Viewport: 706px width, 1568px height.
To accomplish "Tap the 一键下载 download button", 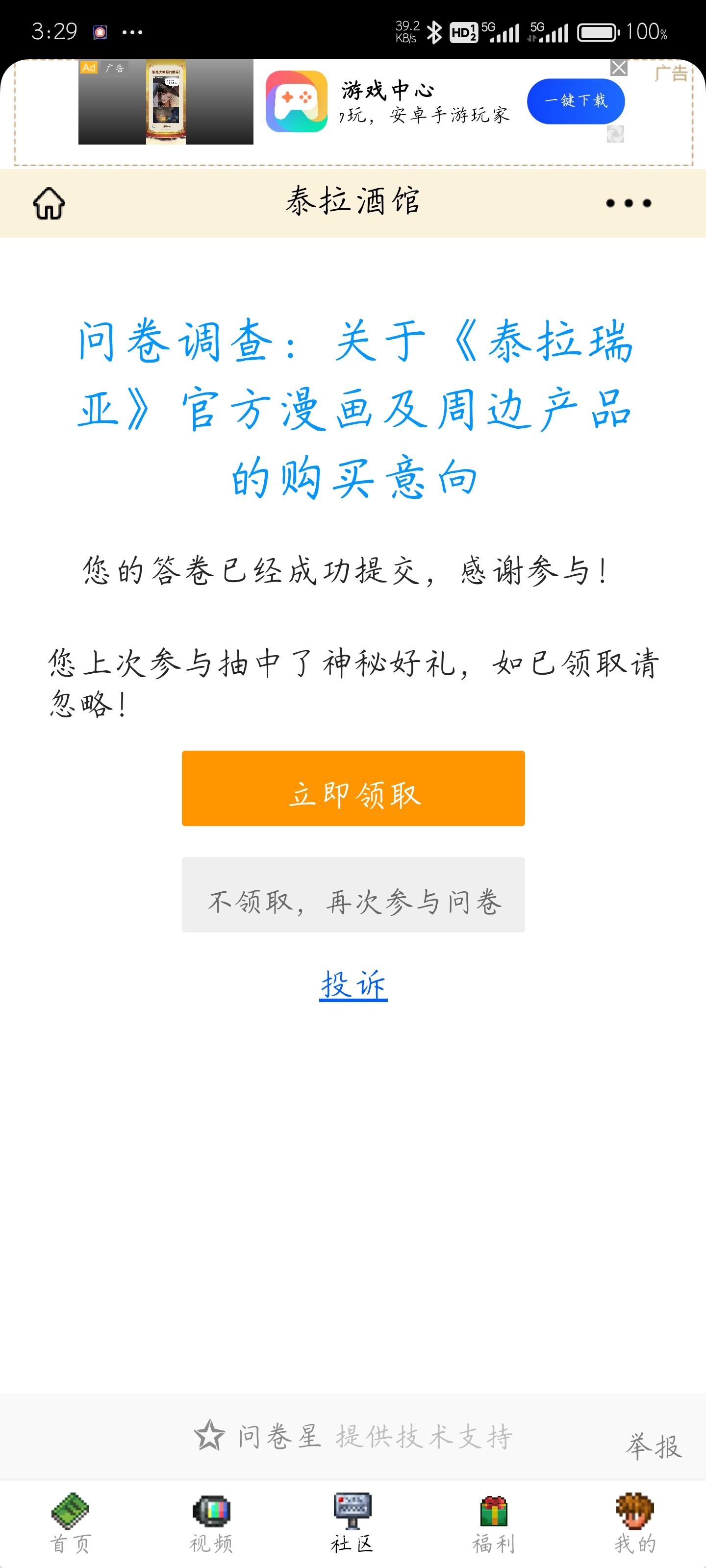I will [x=575, y=100].
